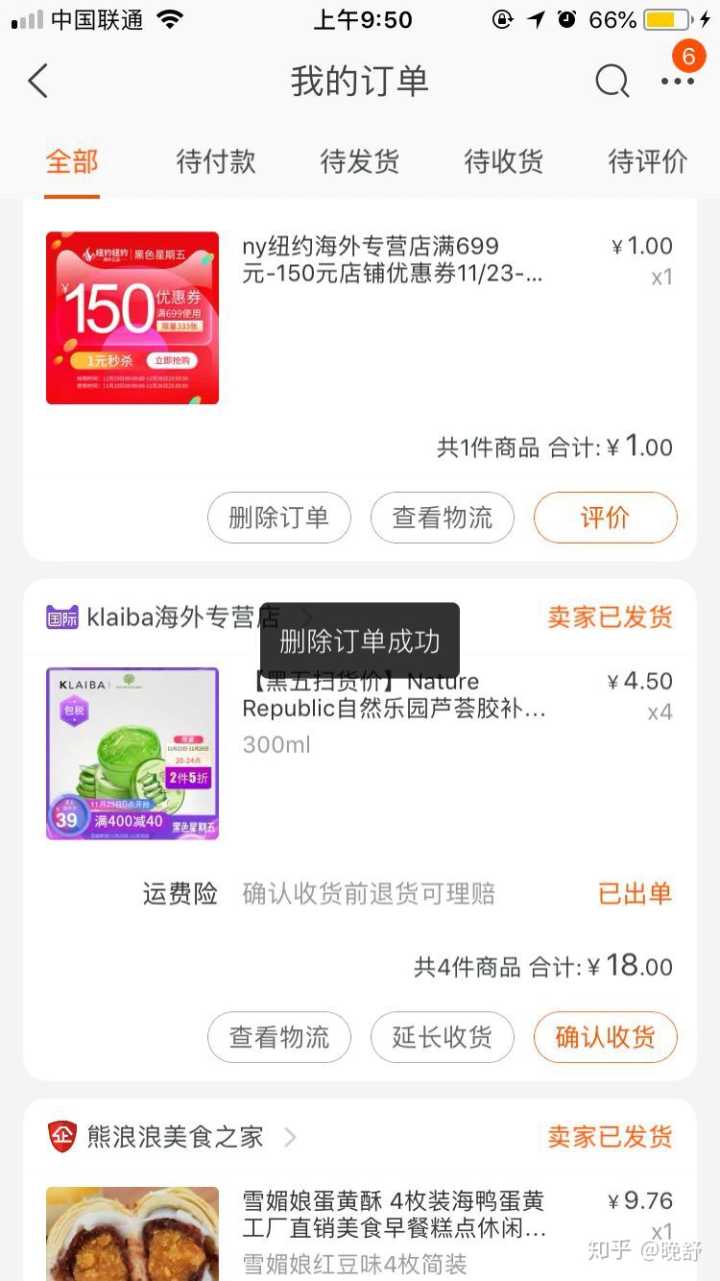The width and height of the screenshot is (720, 1281).
Task: Tap 评价 to review the coupon
Action: [605, 517]
